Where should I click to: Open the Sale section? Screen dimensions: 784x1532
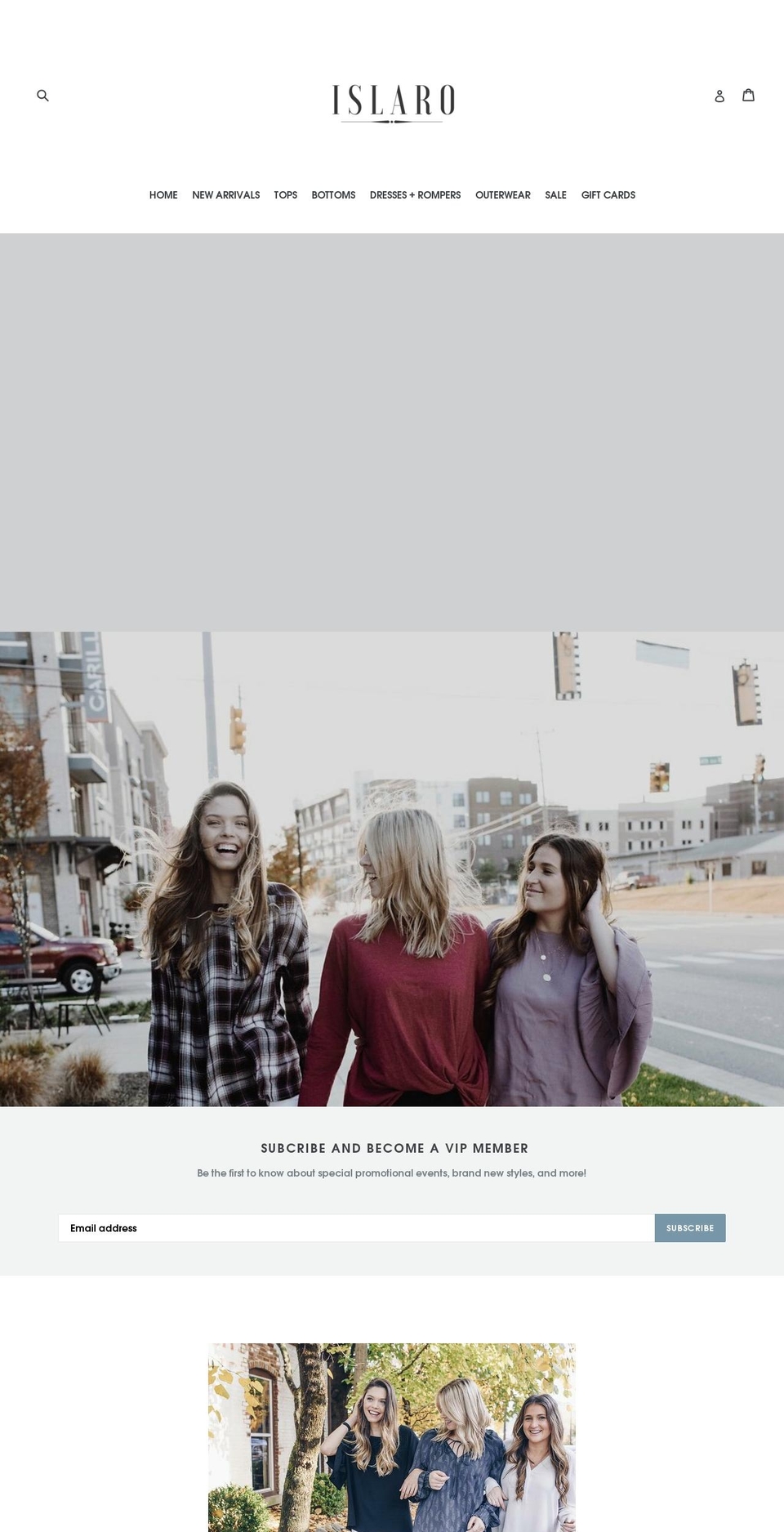coord(555,195)
